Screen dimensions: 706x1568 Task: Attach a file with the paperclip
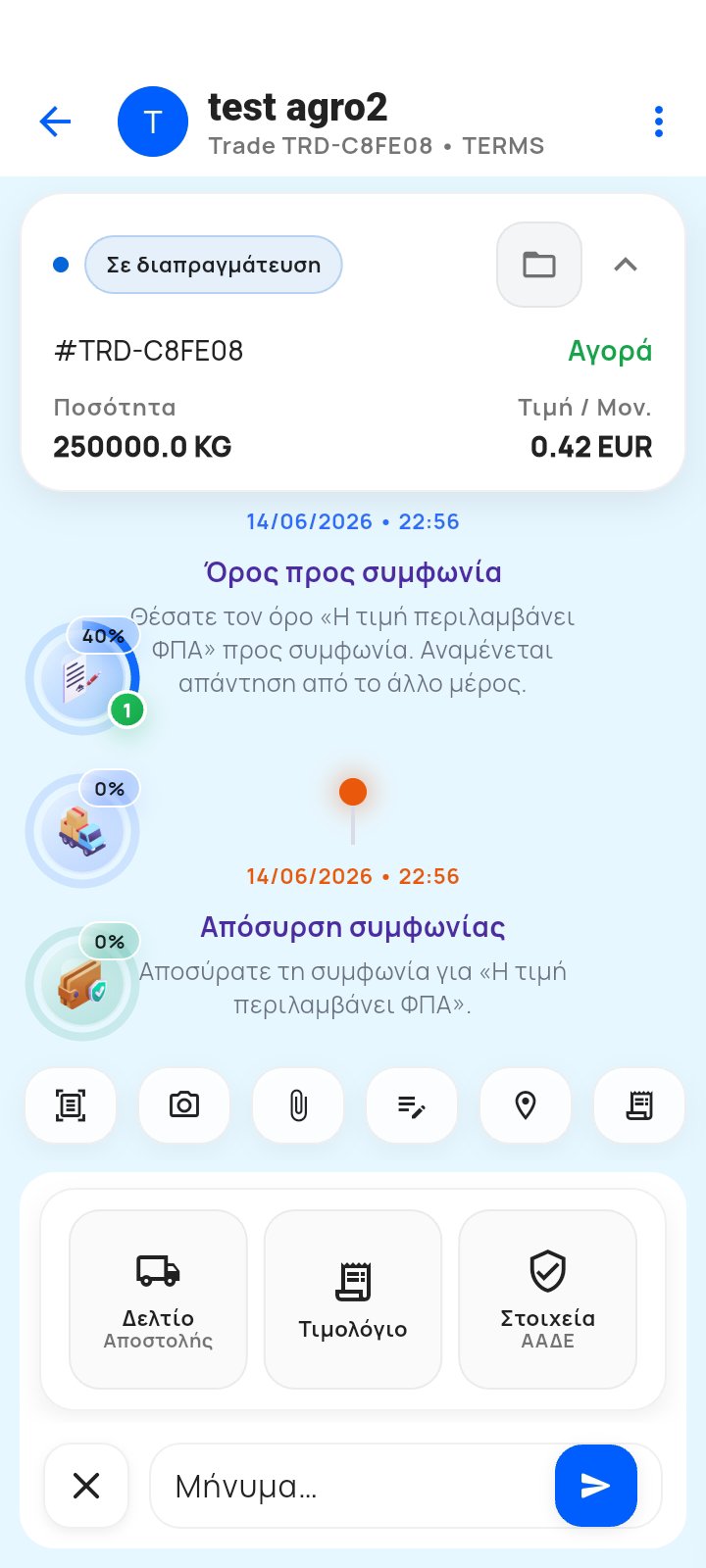(x=298, y=1105)
